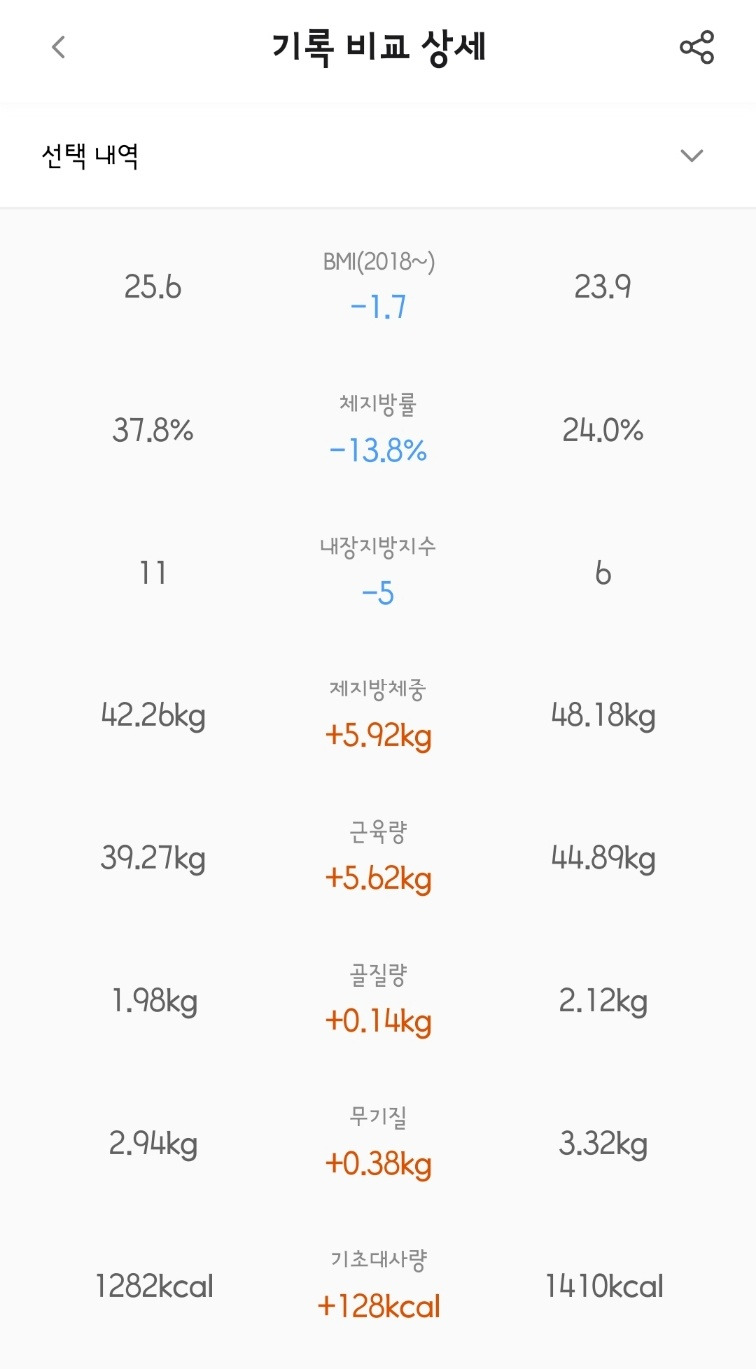Go back from 기록 비교 상세
Screen dimensions: 756x1369
coord(59,47)
